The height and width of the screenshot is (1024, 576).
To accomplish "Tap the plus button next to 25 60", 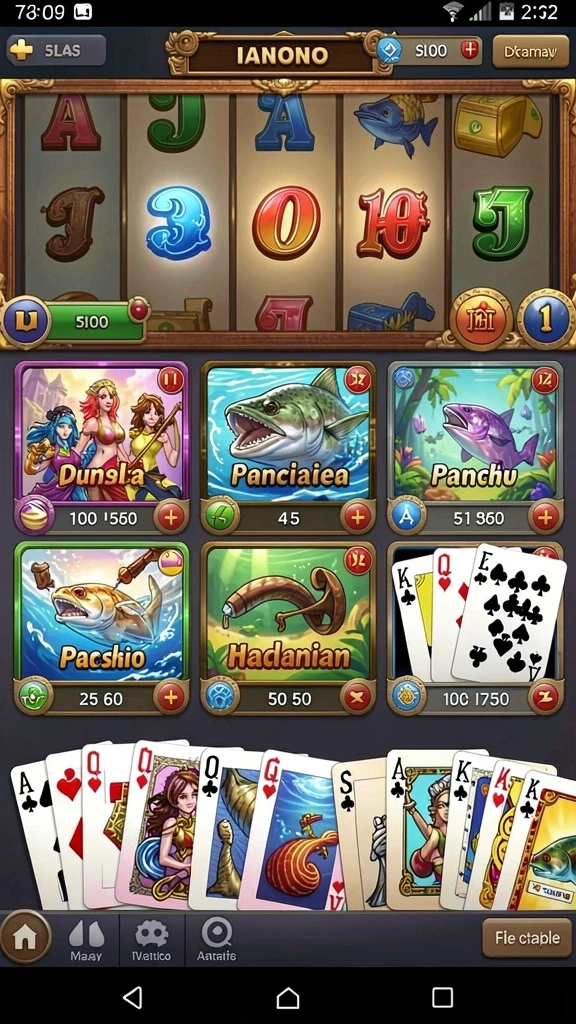I will [x=170, y=699].
